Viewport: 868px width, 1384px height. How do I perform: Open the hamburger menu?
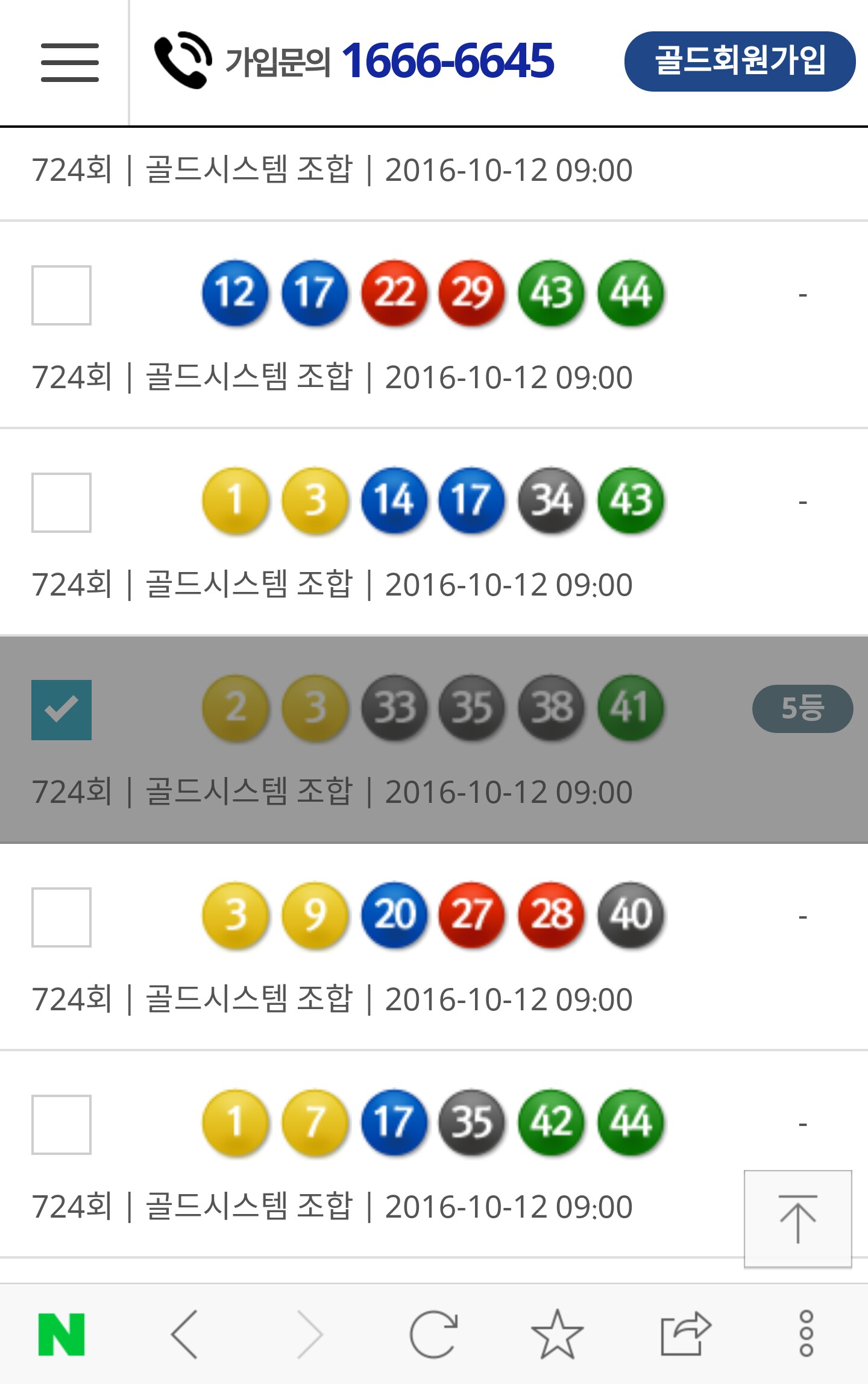(69, 62)
